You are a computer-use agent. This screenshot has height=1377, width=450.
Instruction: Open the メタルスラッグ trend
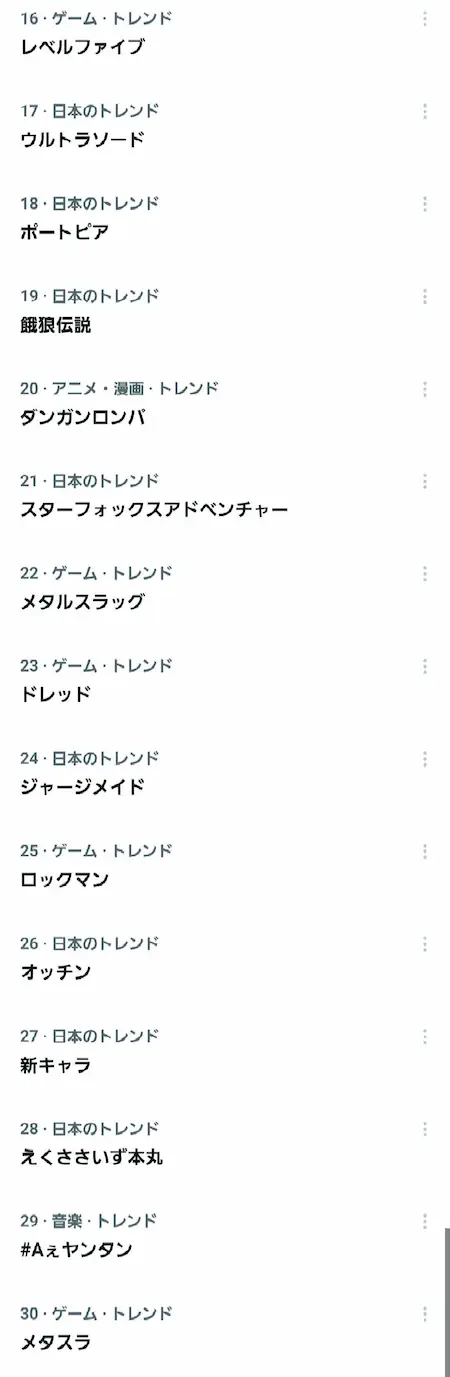225,588
